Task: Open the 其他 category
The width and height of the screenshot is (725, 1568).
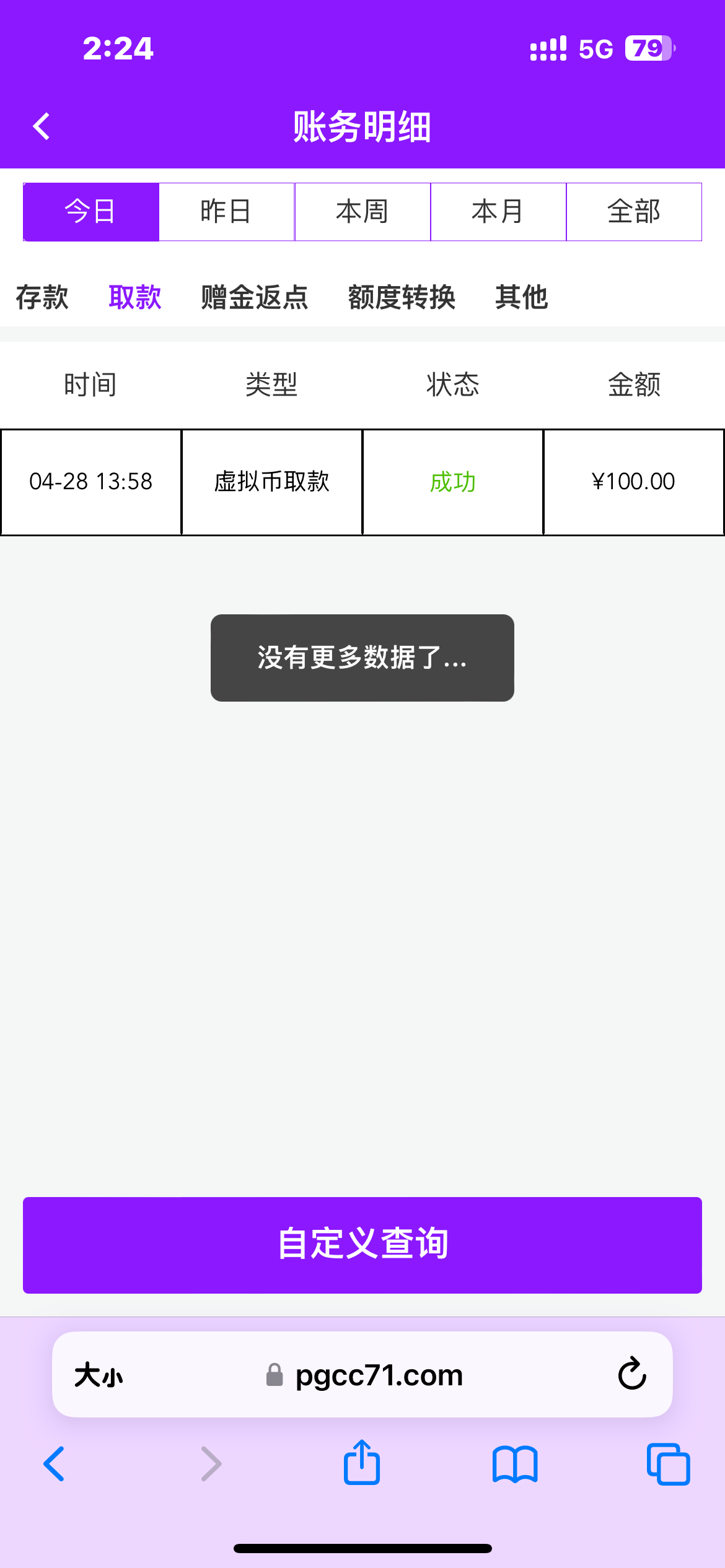Action: (522, 297)
